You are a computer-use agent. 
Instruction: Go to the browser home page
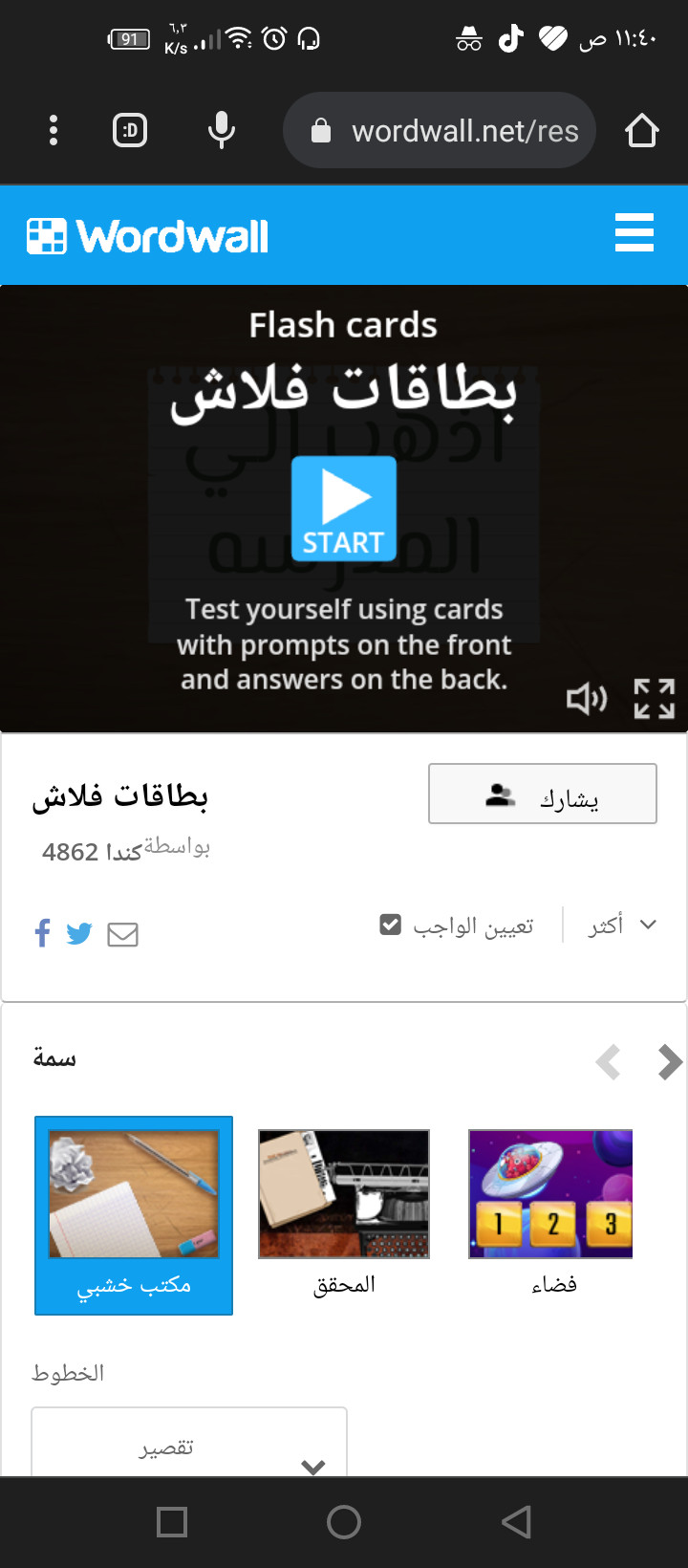click(x=642, y=130)
